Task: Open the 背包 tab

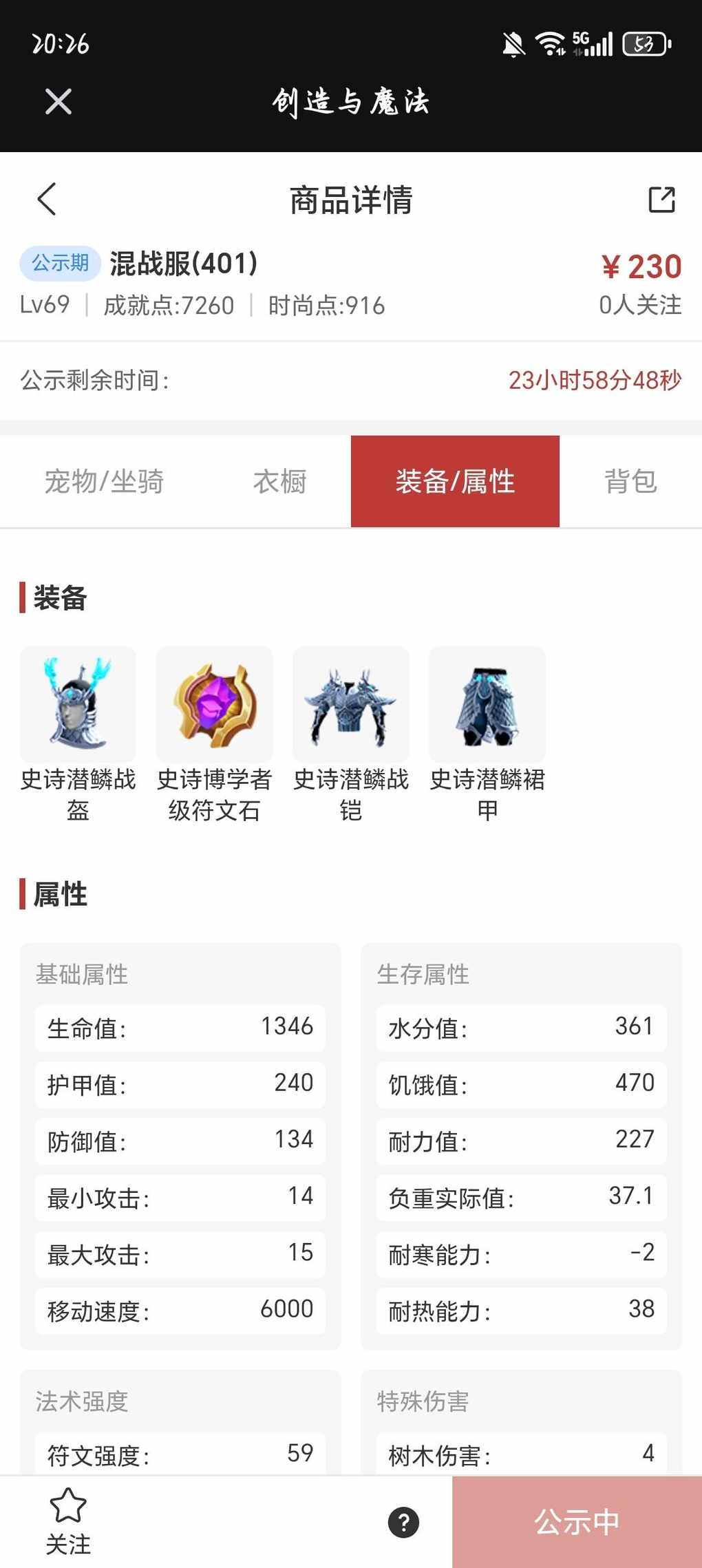Action: click(x=630, y=481)
